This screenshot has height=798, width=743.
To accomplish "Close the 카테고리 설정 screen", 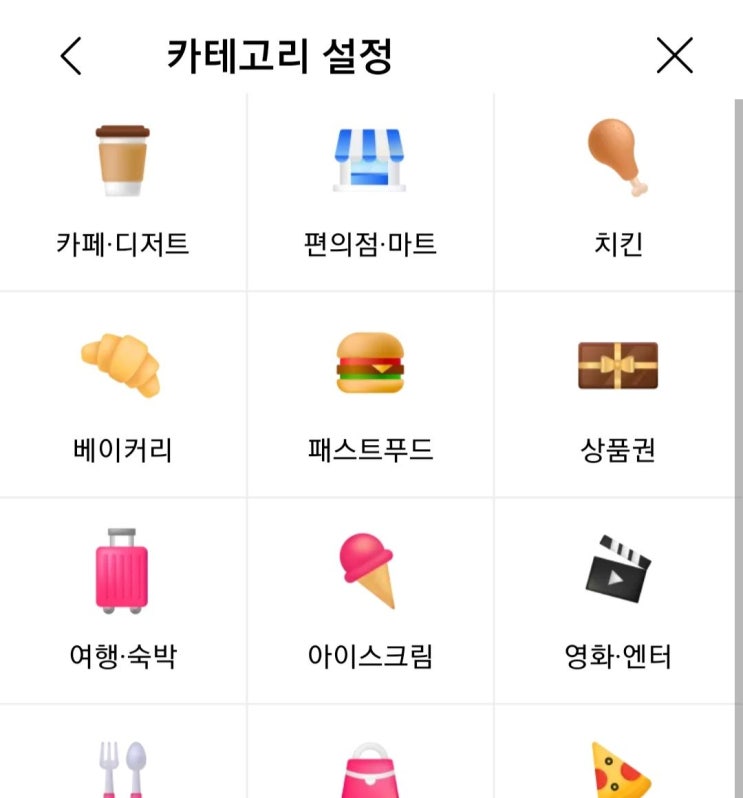I will pyautogui.click(x=675, y=57).
